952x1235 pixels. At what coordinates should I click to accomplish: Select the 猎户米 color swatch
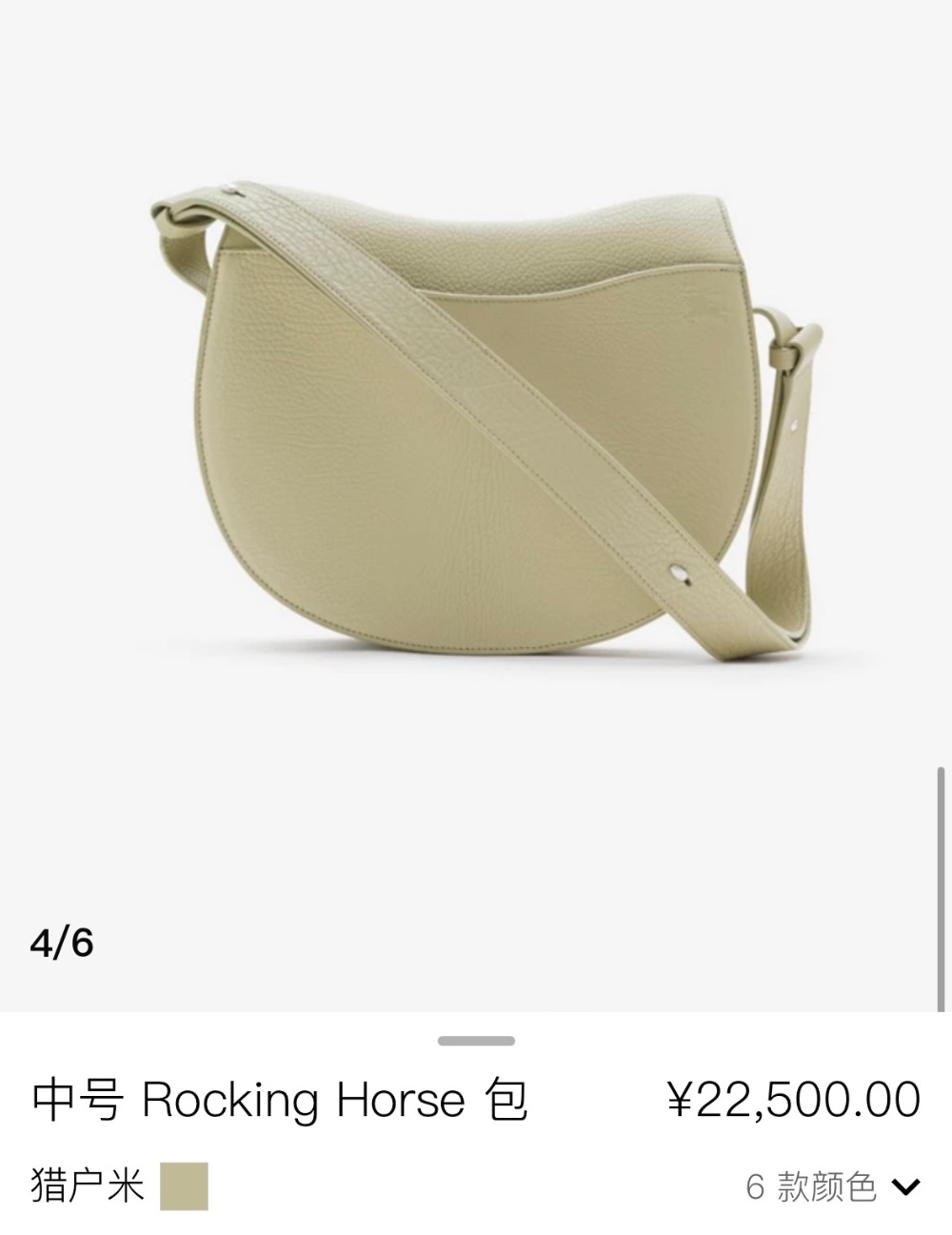[184, 1186]
